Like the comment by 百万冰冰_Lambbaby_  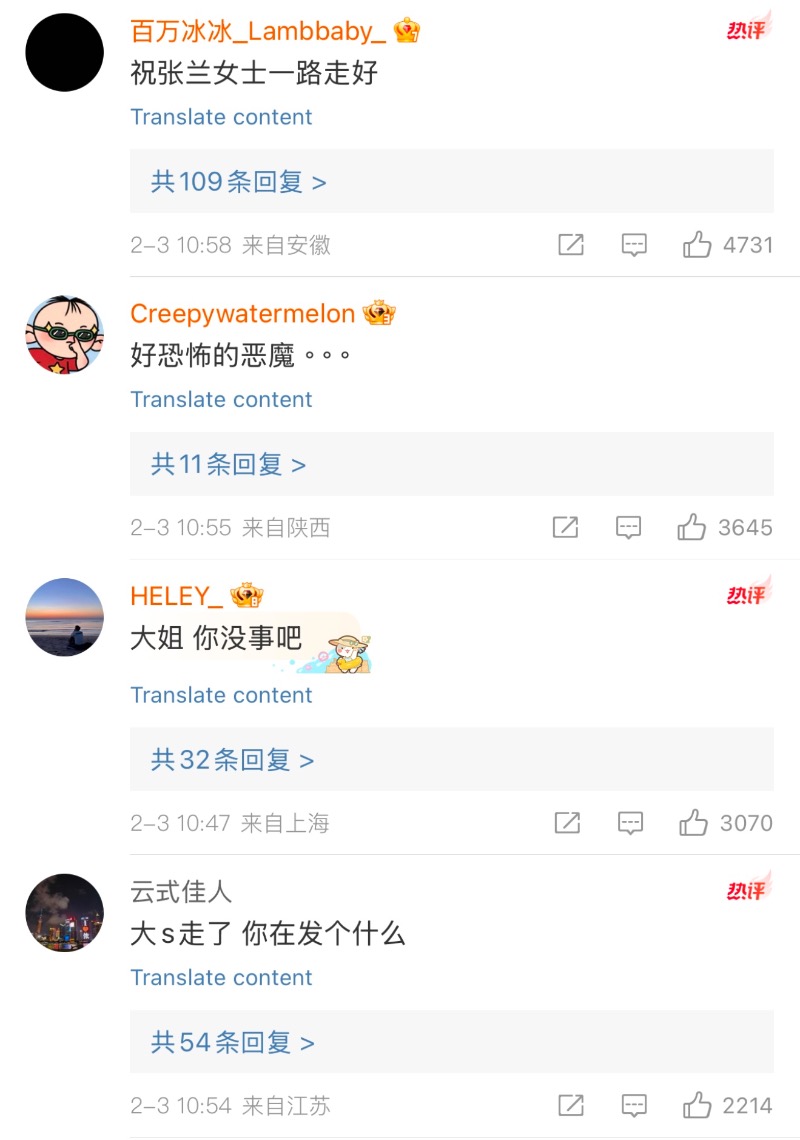click(698, 245)
